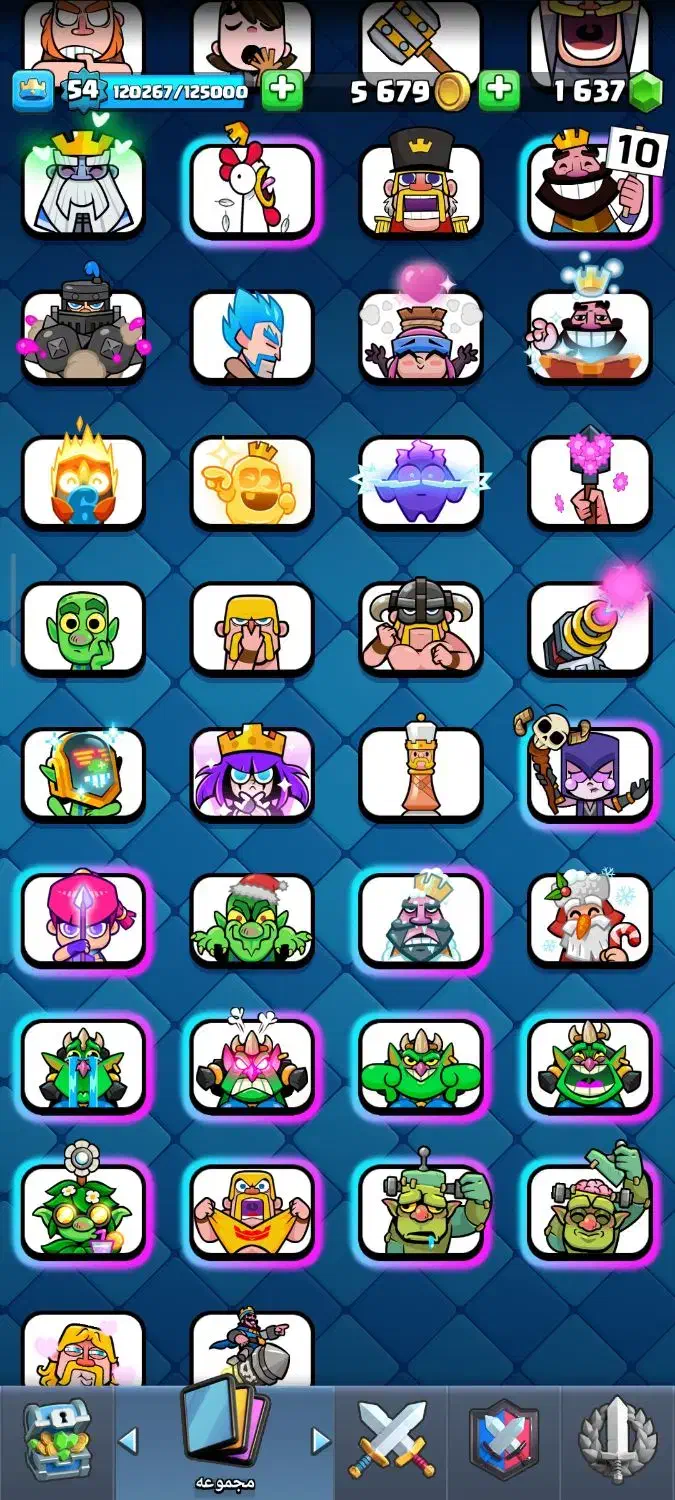Open the shop chest tab
The image size is (675, 1500).
56,1440
